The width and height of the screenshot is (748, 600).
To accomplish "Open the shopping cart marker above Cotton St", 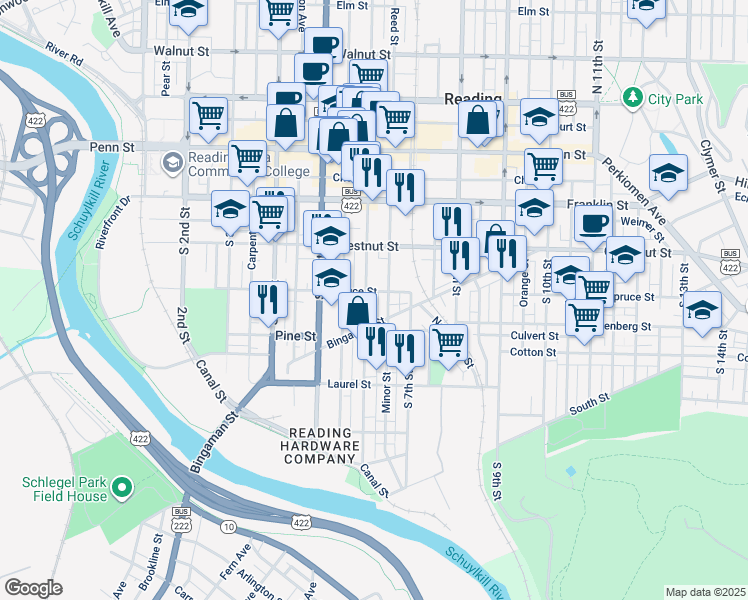I will click(584, 322).
